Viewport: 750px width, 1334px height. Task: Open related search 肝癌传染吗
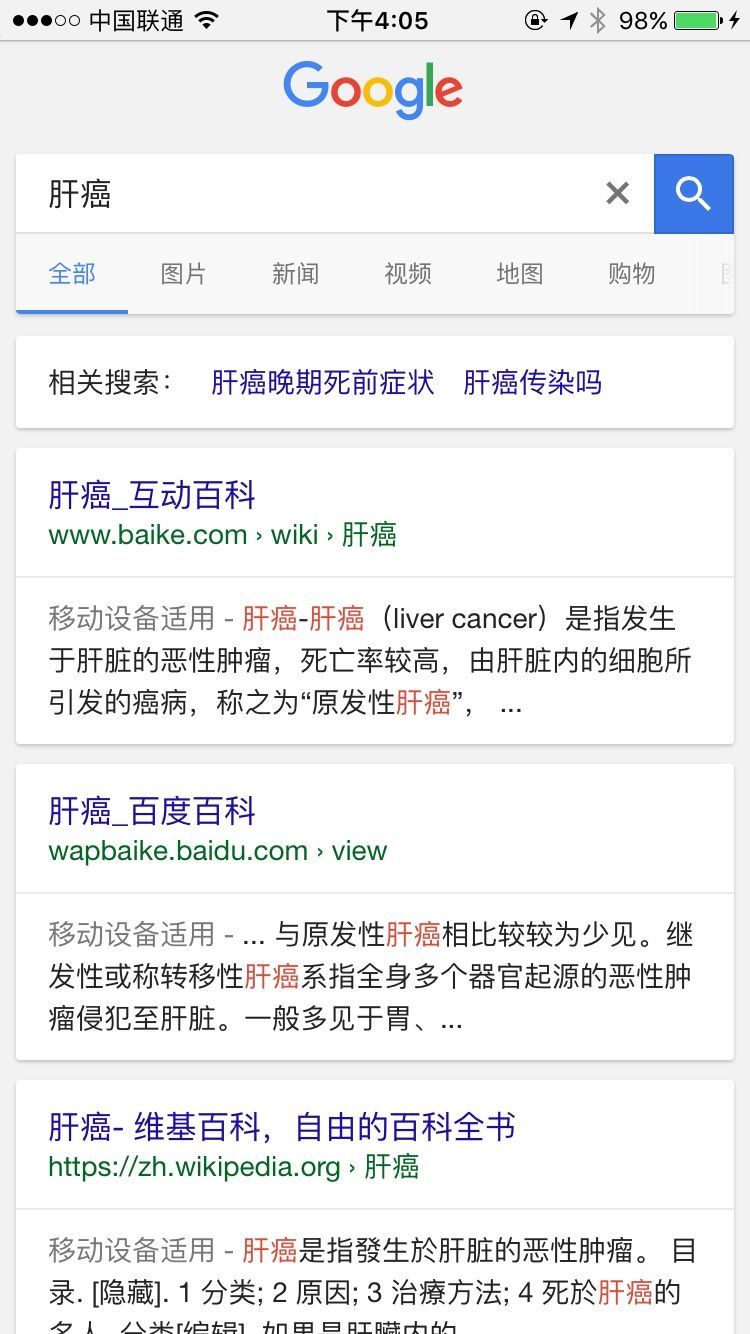click(x=532, y=382)
